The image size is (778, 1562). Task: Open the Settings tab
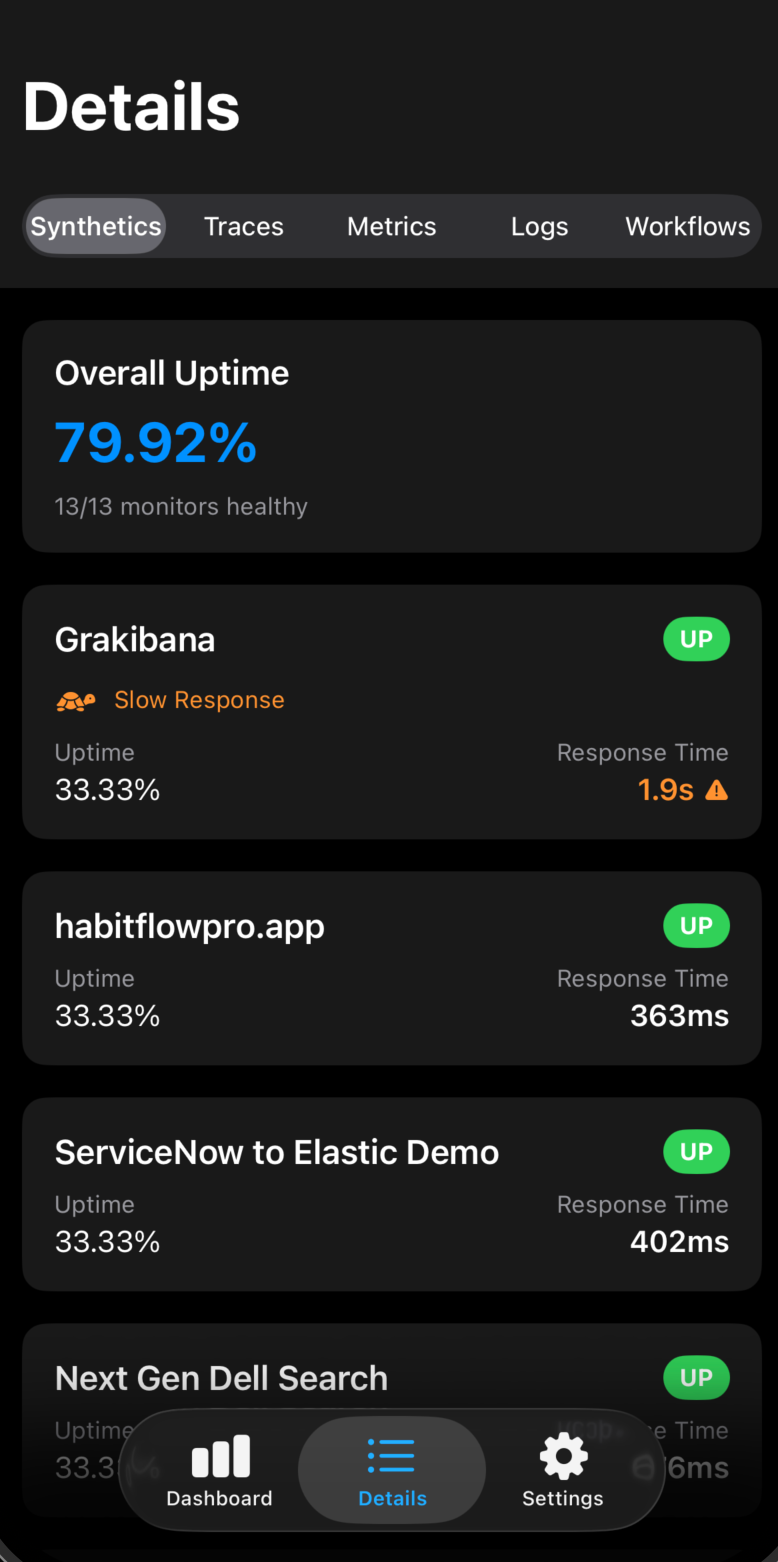coord(563,1471)
